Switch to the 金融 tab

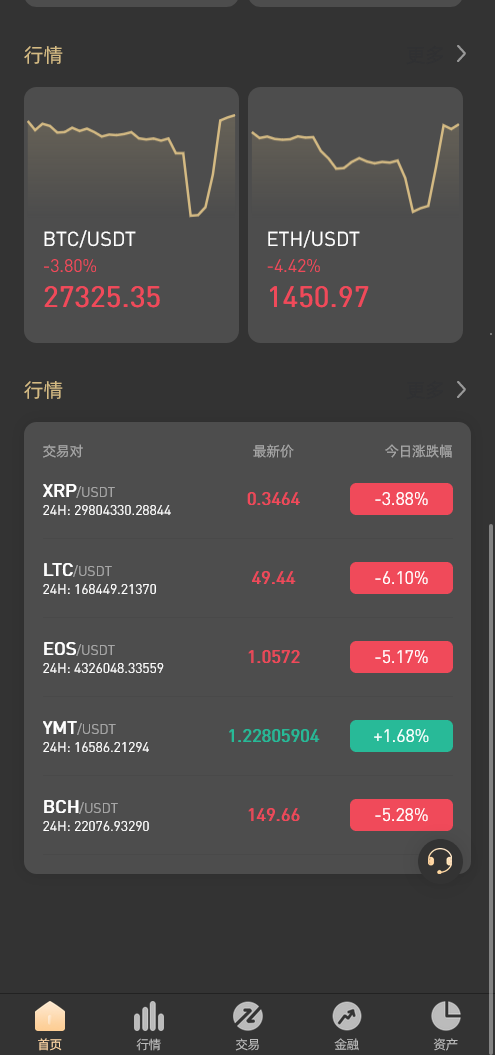[346, 1025]
